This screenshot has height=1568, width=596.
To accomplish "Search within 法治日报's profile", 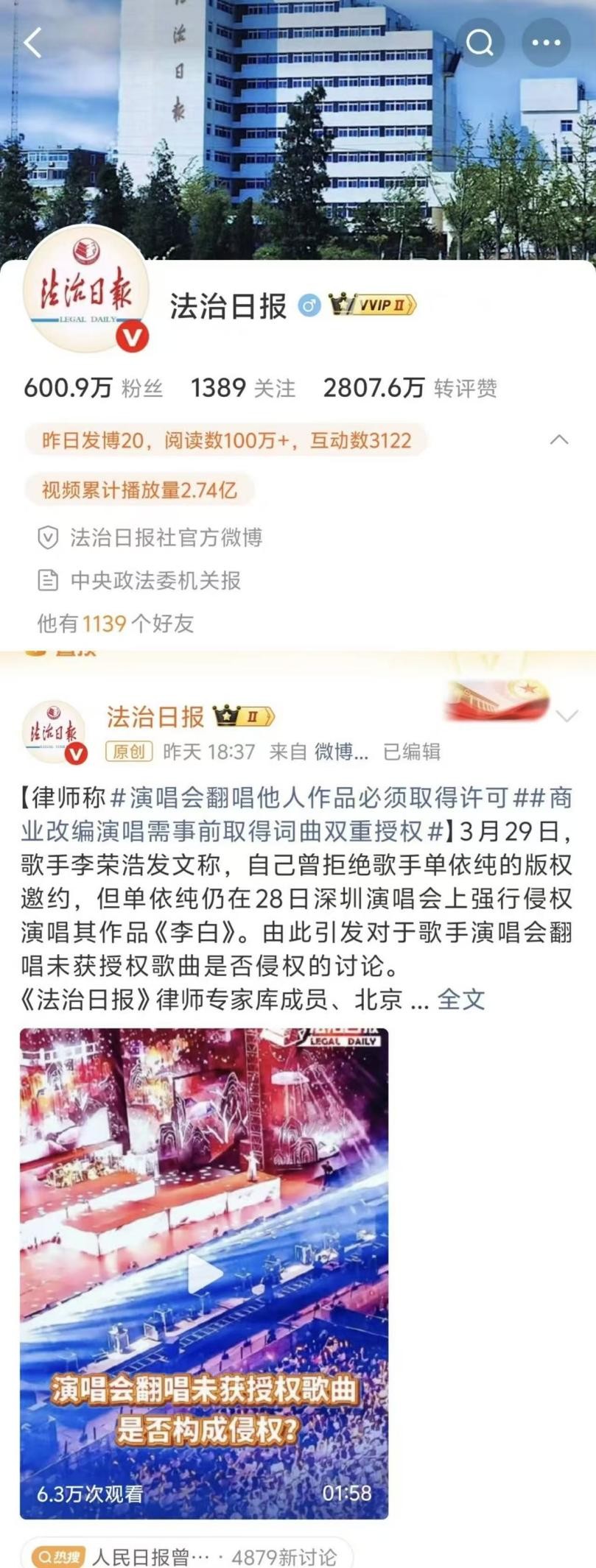I will (480, 43).
